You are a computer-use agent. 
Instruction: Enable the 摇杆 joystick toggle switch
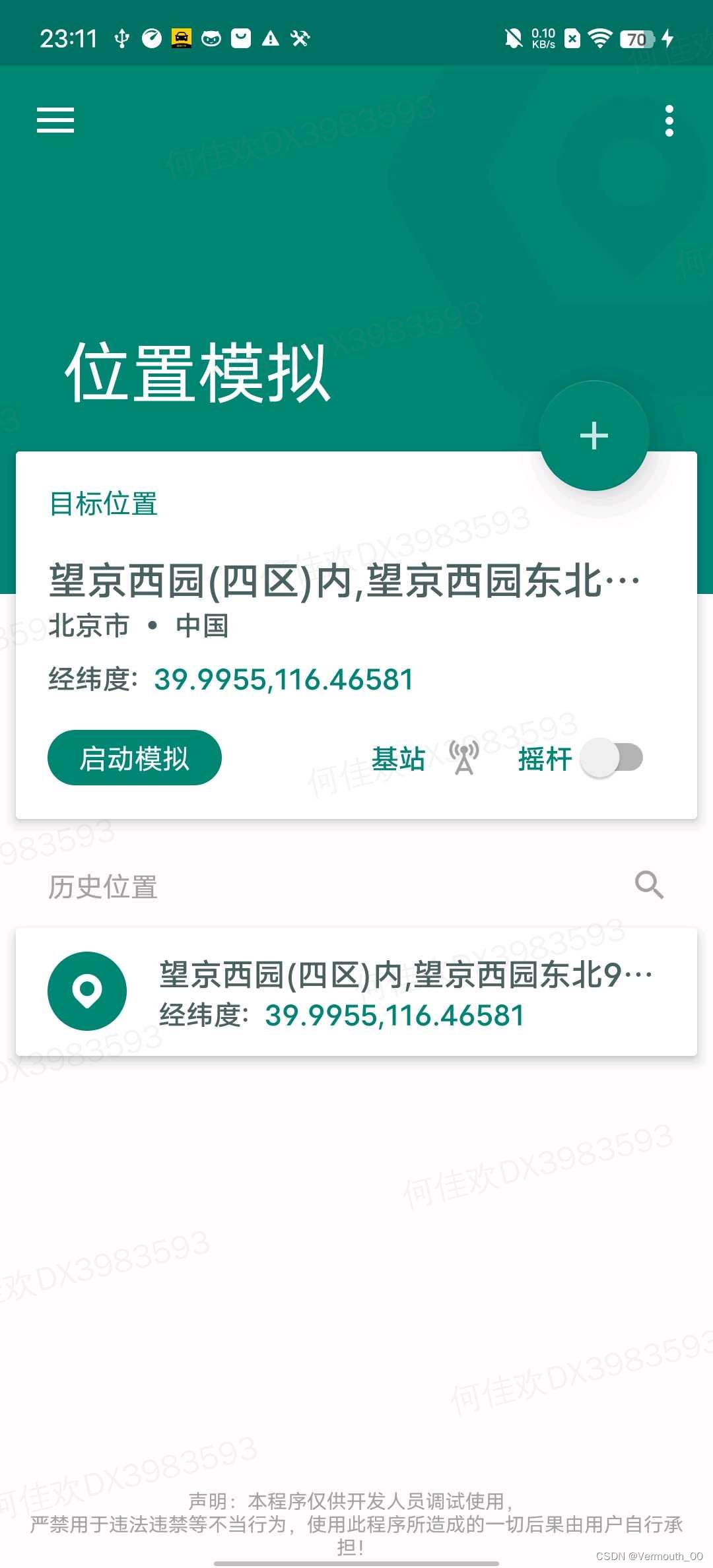(614, 759)
